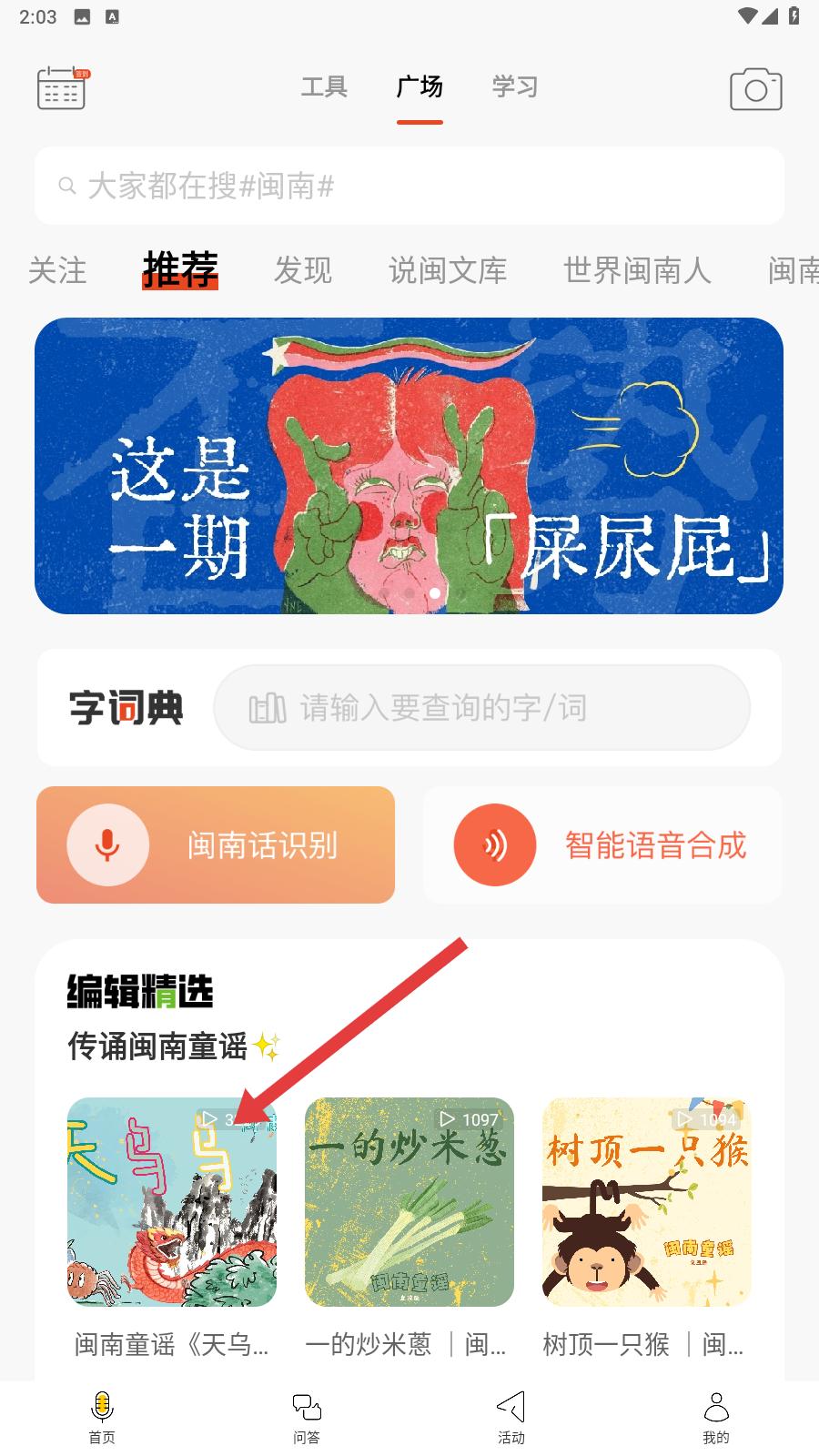Tap the 首页 home tab
The image size is (819, 1456).
coord(102,1417)
